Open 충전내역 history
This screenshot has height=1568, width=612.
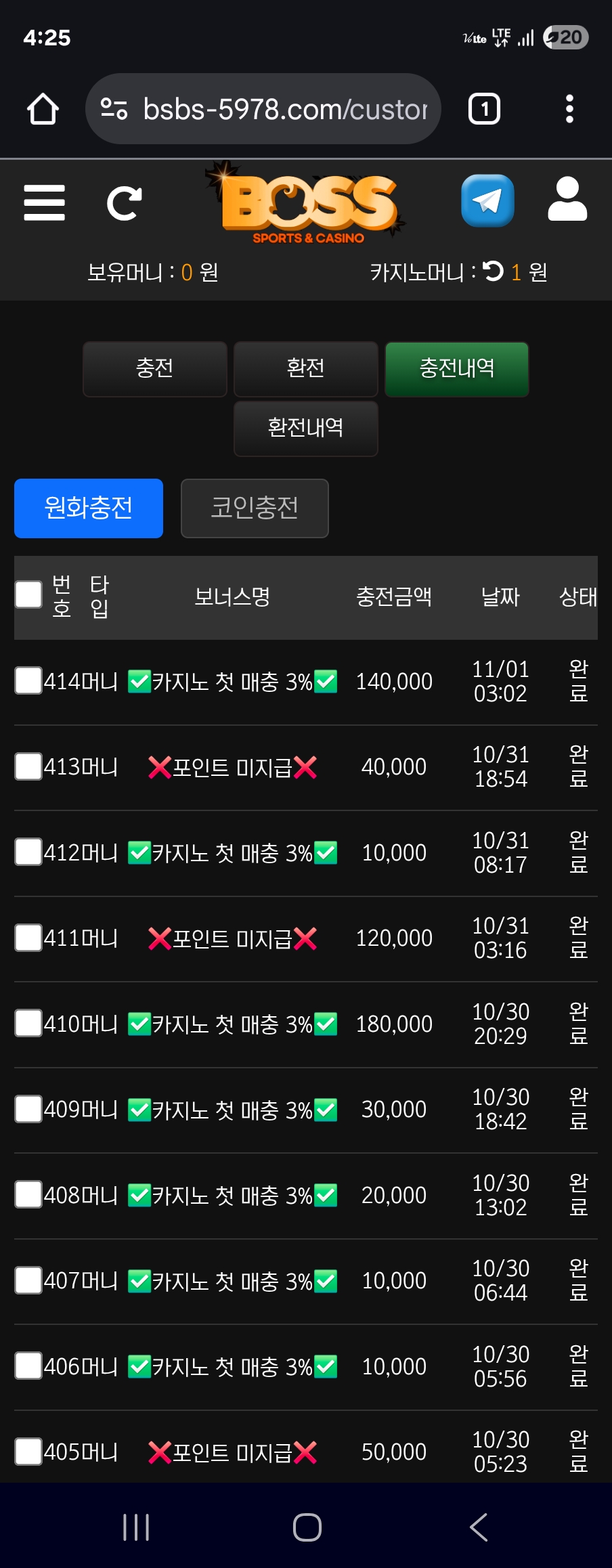(x=456, y=369)
